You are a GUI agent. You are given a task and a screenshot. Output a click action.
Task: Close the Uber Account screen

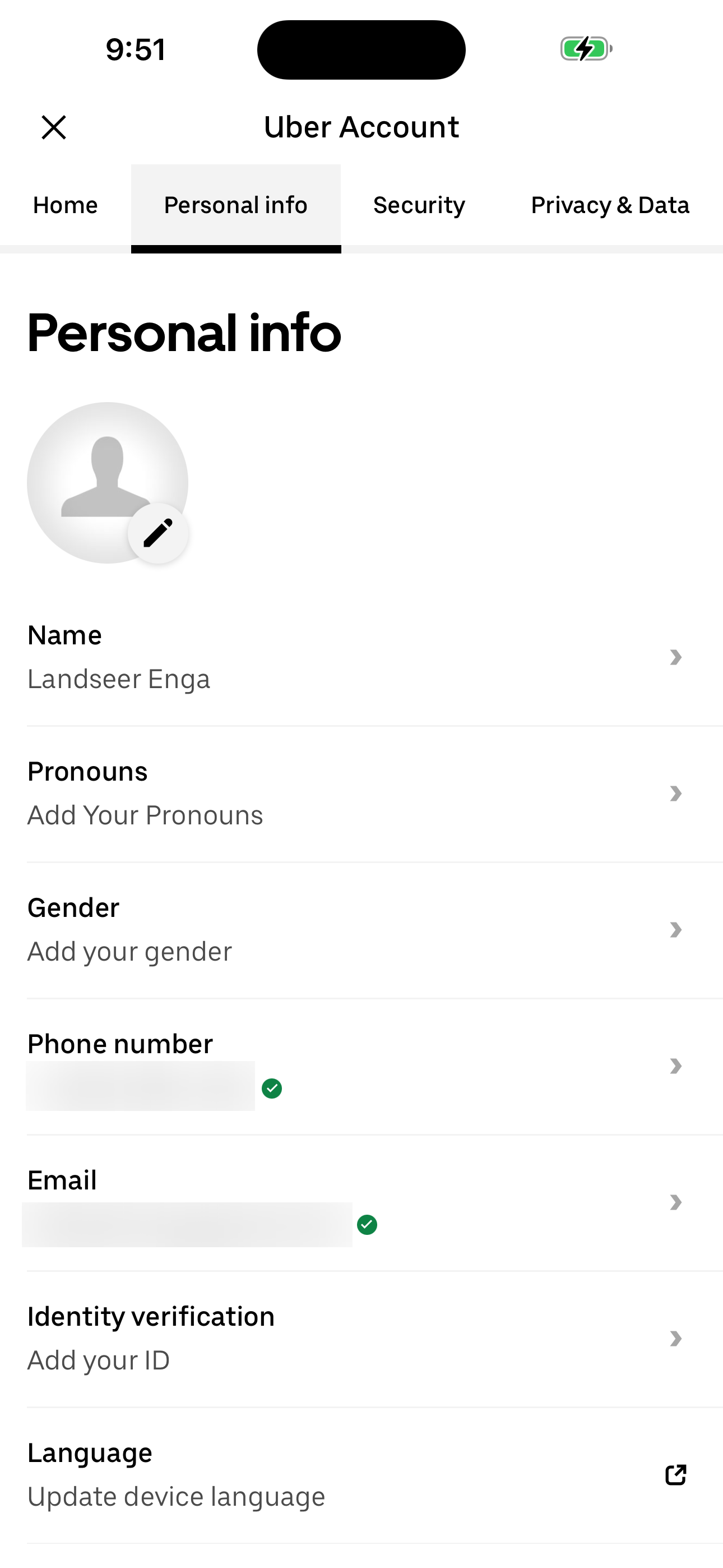coord(54,127)
